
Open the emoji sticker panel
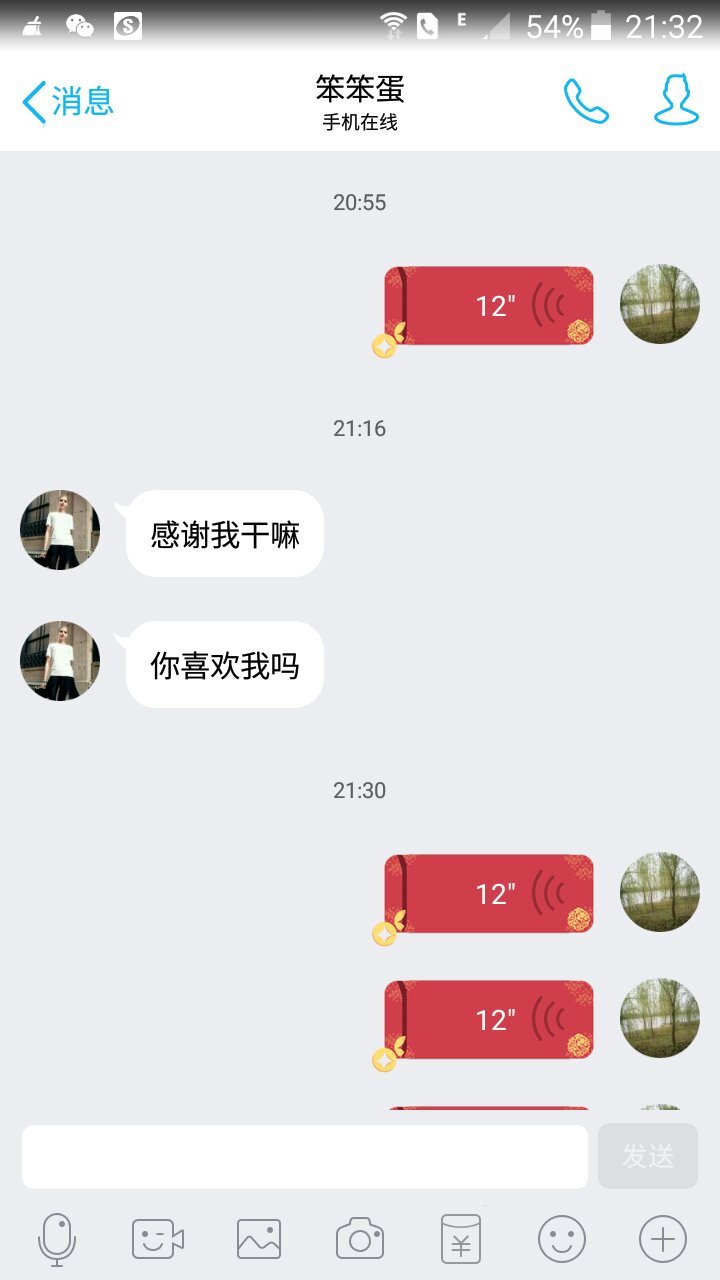tap(562, 1240)
